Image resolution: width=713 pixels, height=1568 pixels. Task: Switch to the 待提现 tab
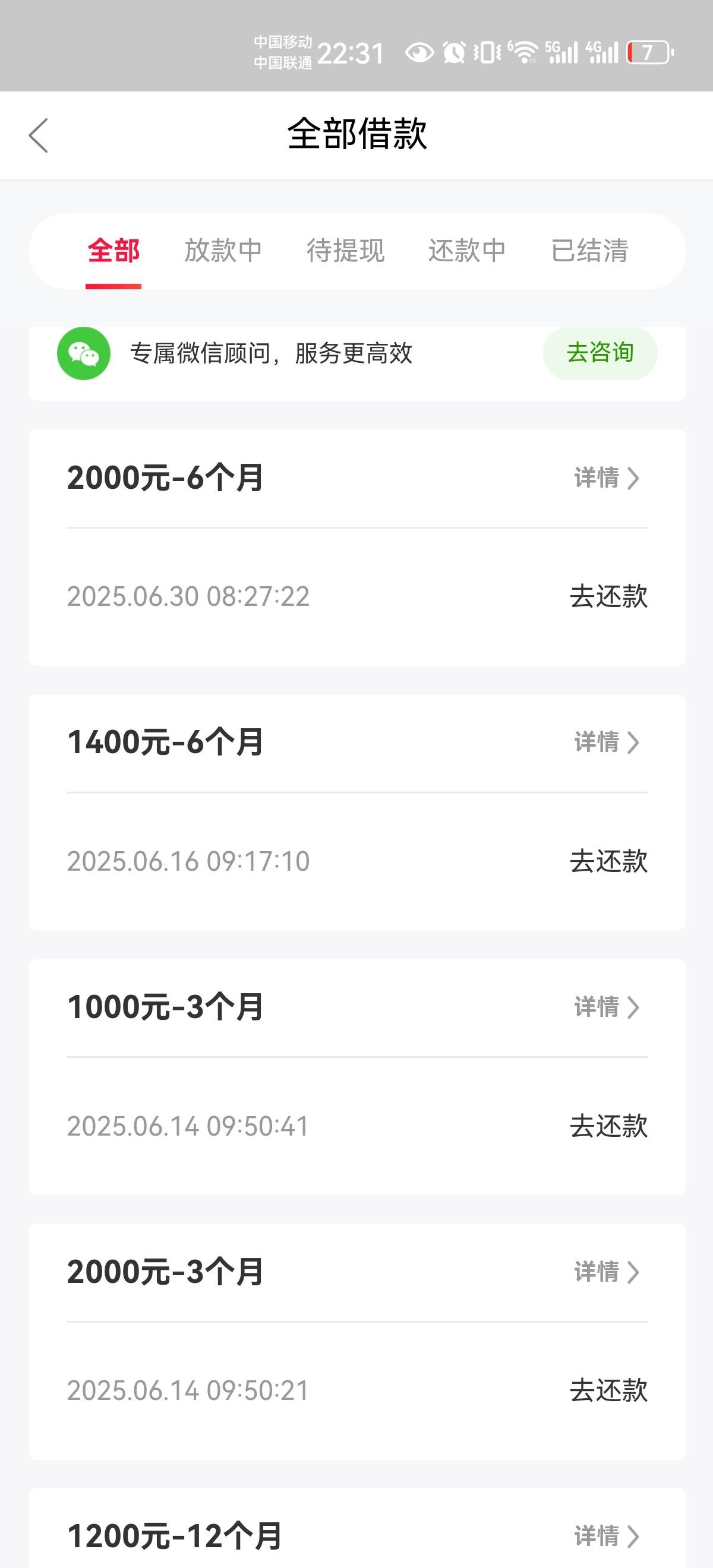pyautogui.click(x=345, y=251)
